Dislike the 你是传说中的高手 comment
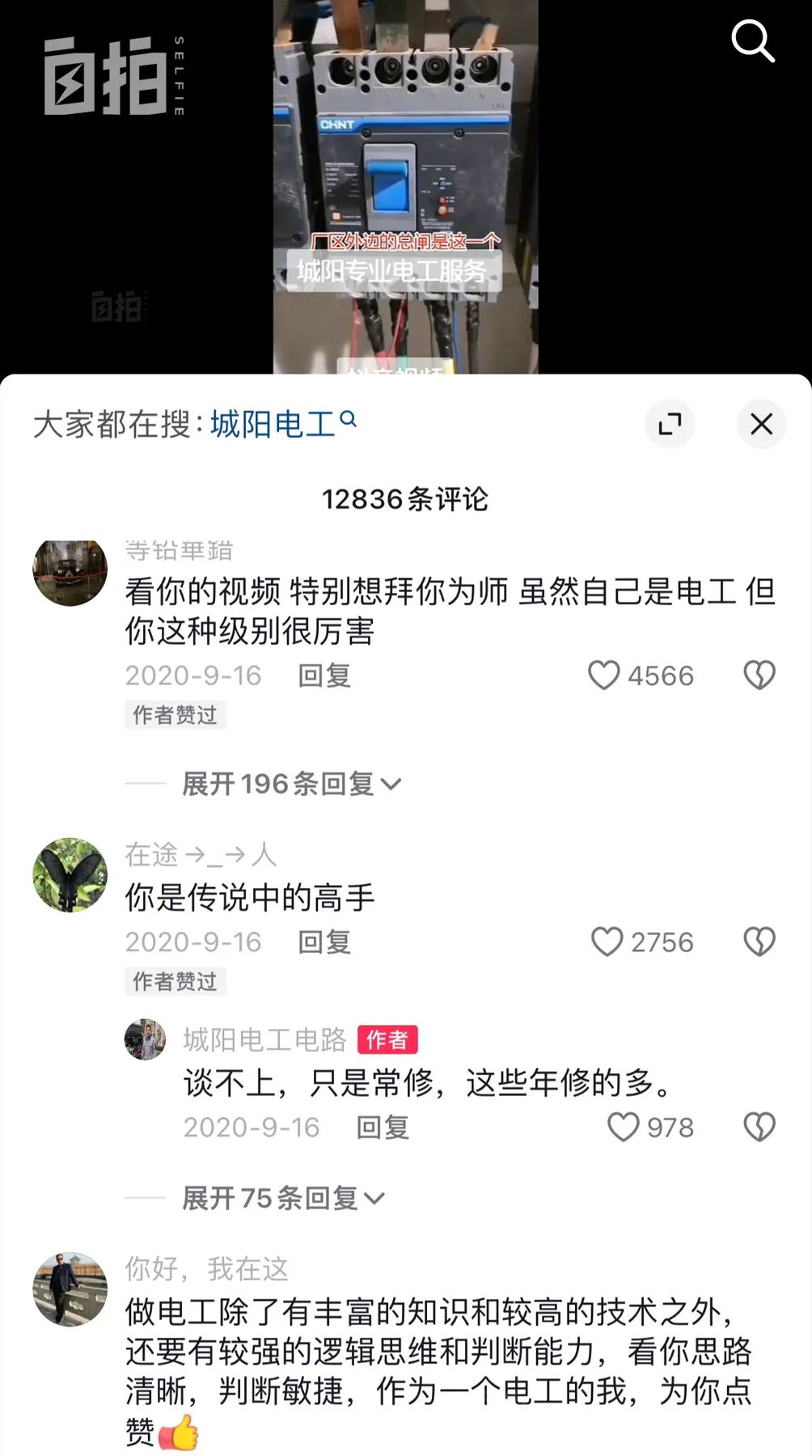This screenshot has height=1456, width=812. click(x=759, y=942)
